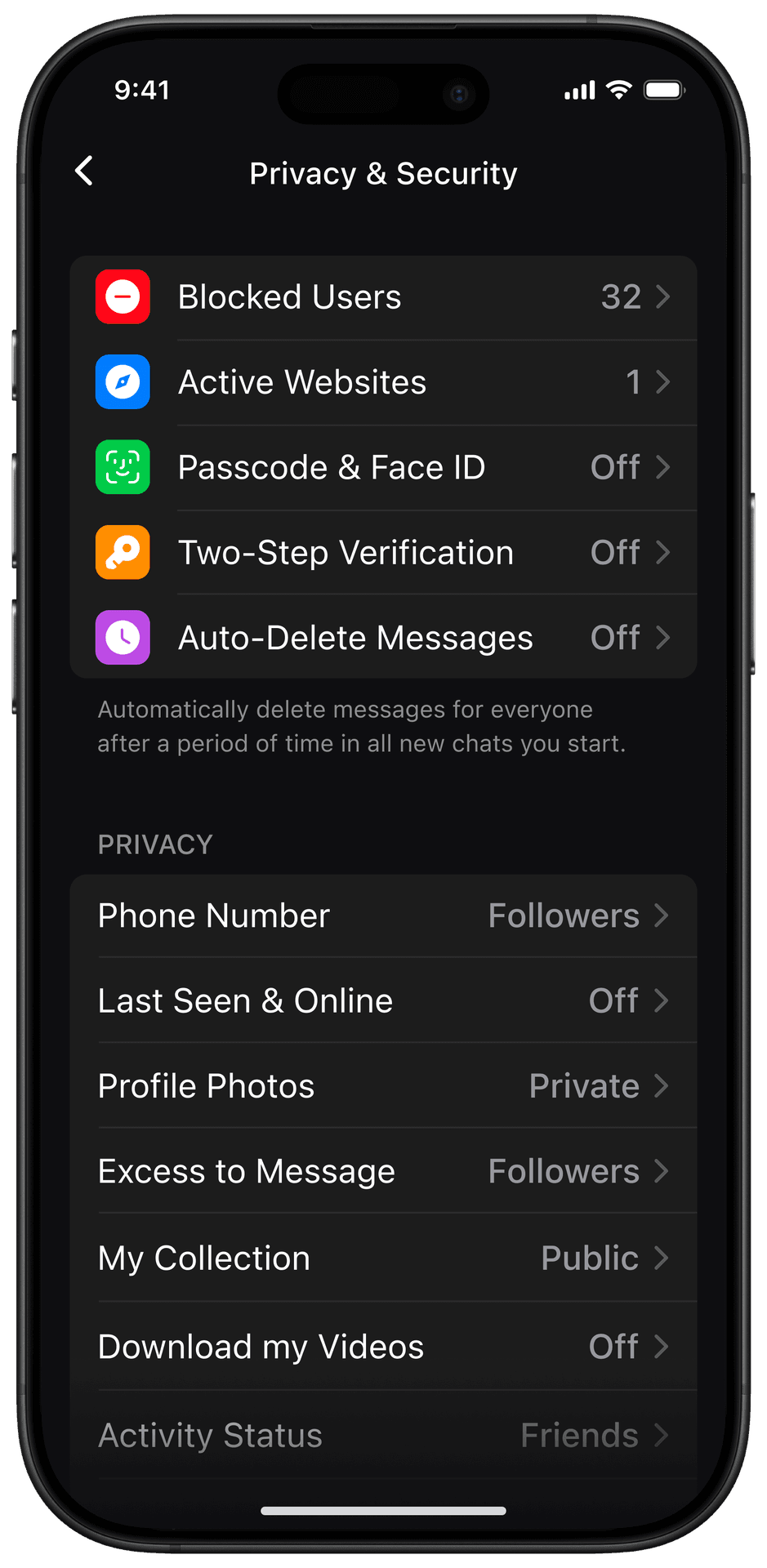The image size is (767, 1568).
Task: Open Last Seen & Online setting
Action: point(382,1001)
